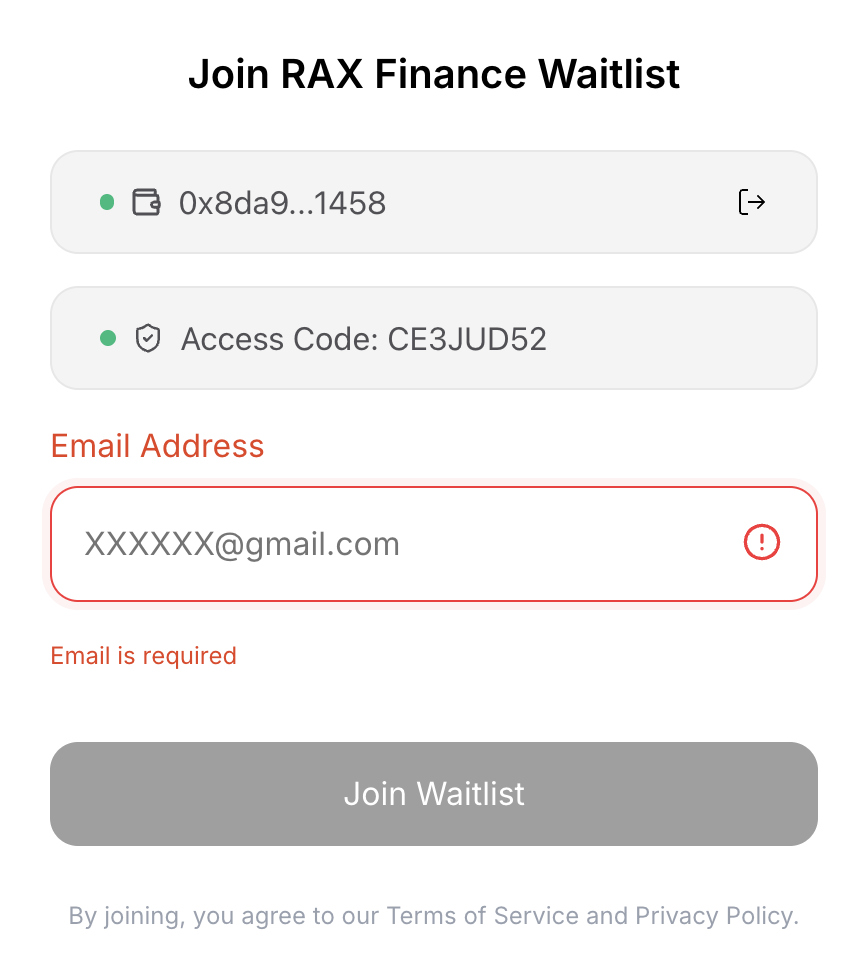Tap the Join Waitlist button
866x980 pixels.
click(434, 794)
